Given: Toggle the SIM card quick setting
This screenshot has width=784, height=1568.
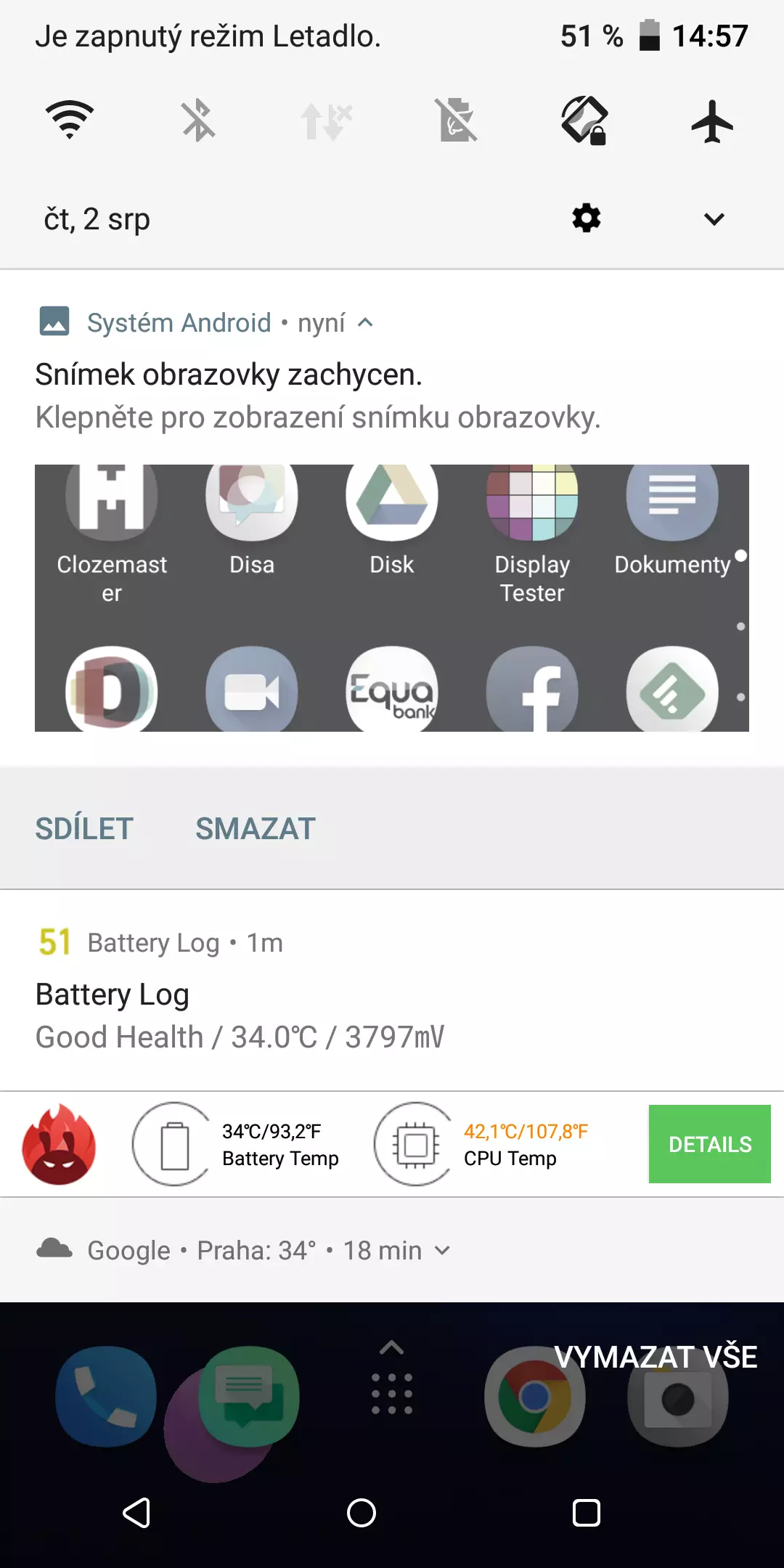Looking at the screenshot, I should tap(456, 121).
